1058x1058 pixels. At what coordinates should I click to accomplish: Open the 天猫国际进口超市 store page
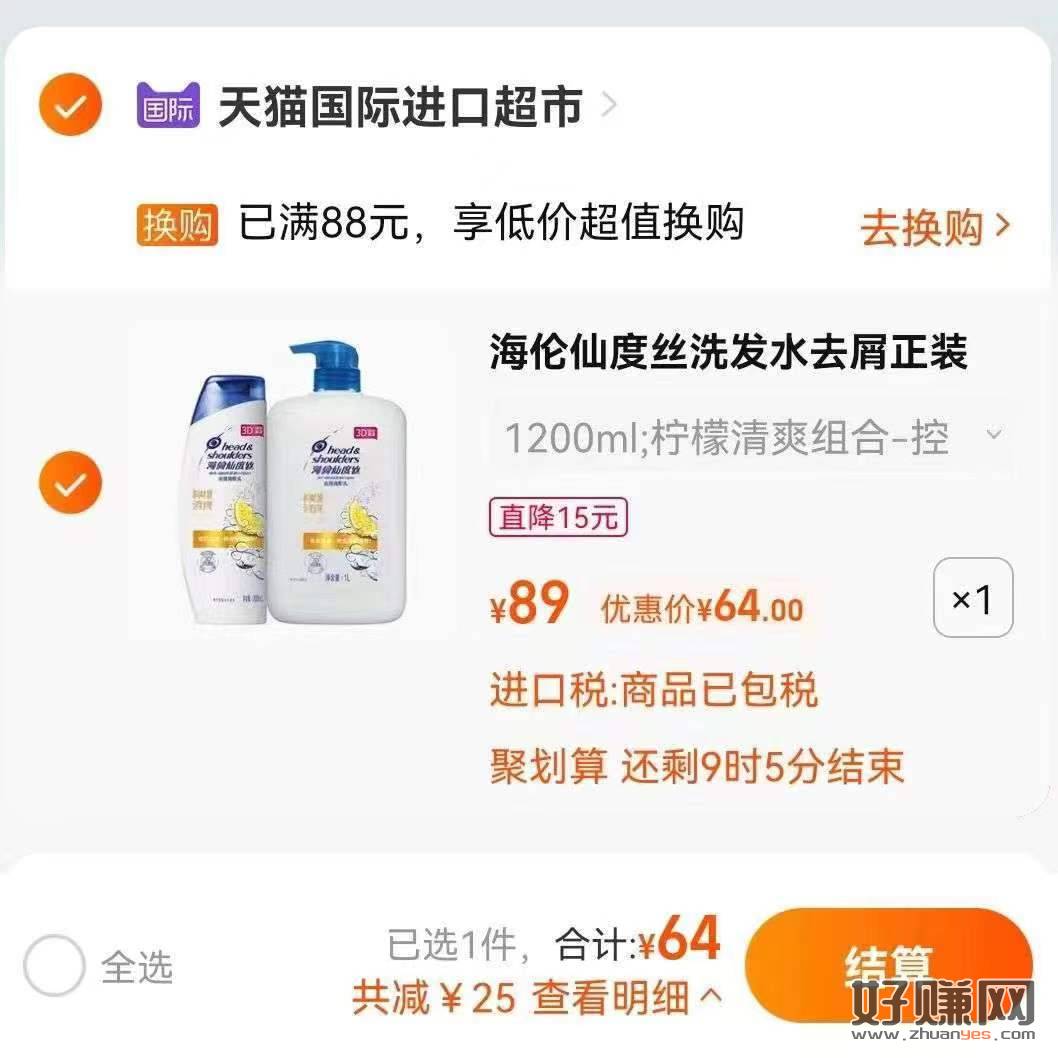(x=400, y=107)
